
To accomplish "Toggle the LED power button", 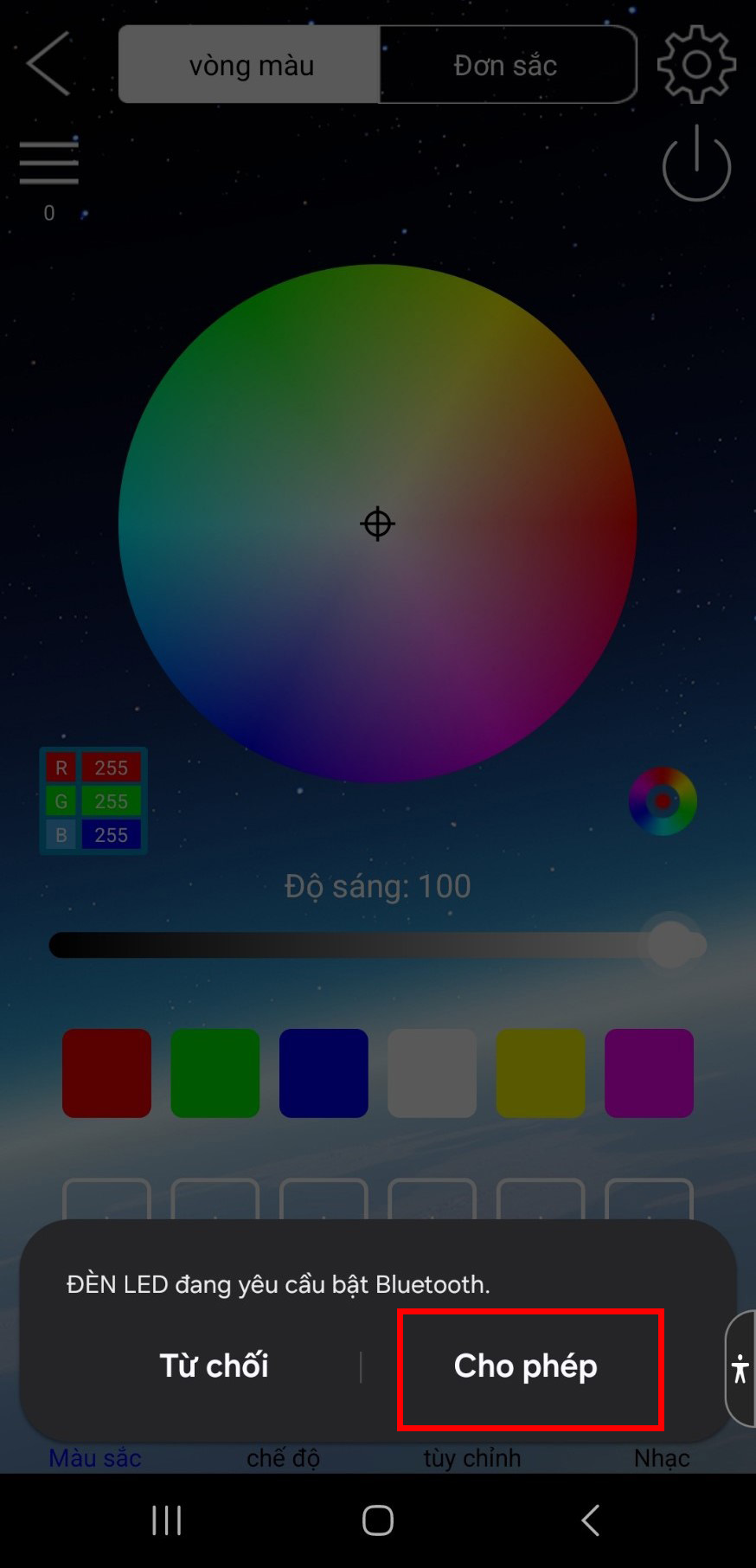I will pyautogui.click(x=696, y=164).
